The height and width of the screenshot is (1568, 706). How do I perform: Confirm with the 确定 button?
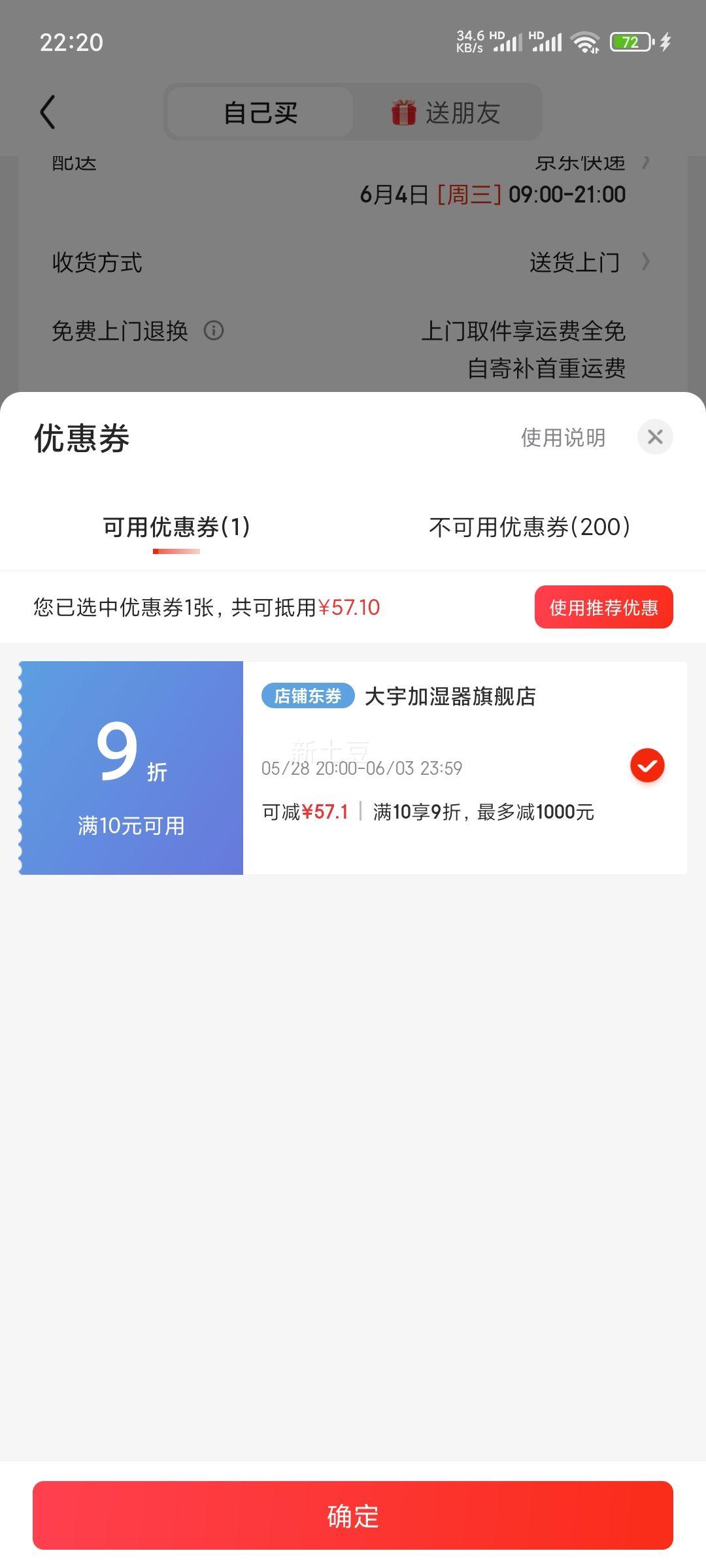(x=353, y=1516)
